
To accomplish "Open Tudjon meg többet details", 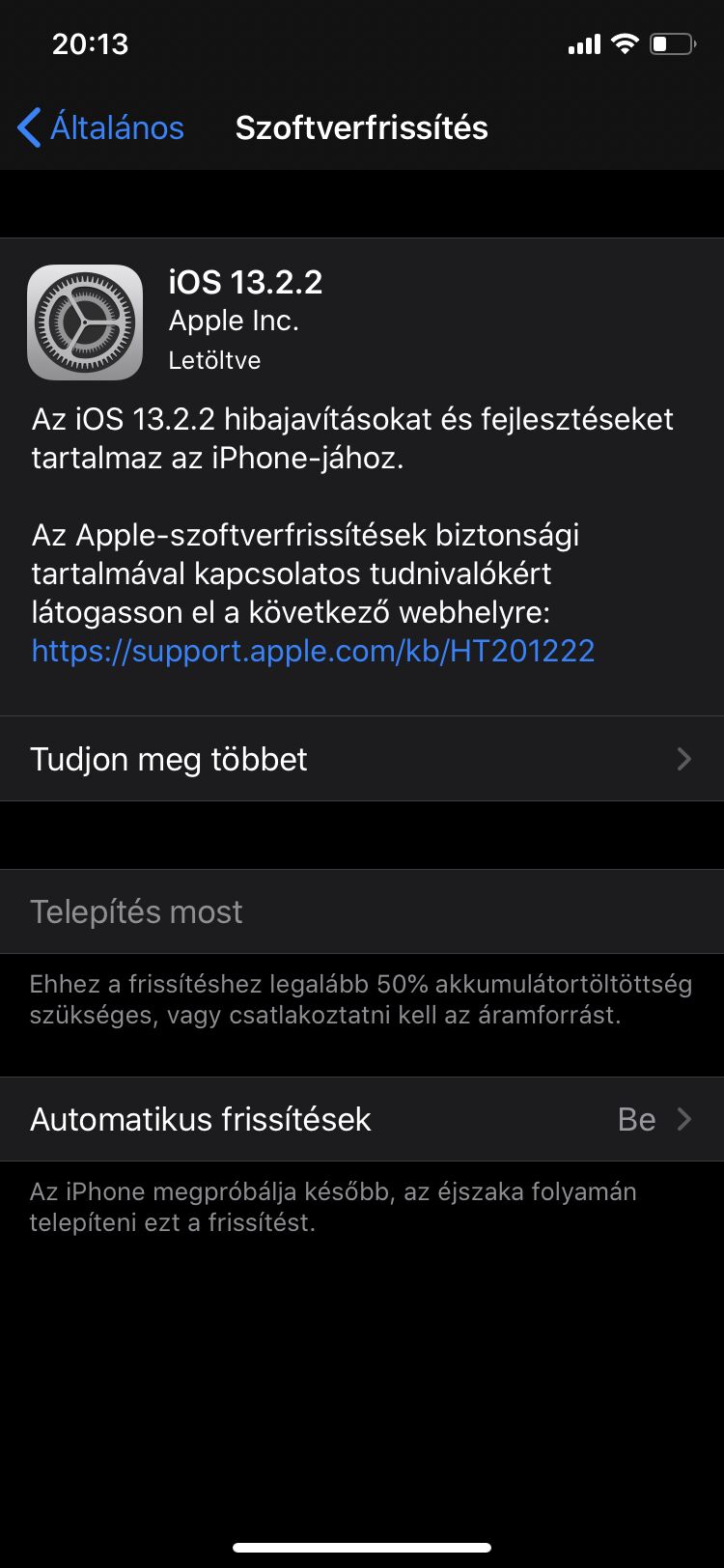I will point(361,759).
